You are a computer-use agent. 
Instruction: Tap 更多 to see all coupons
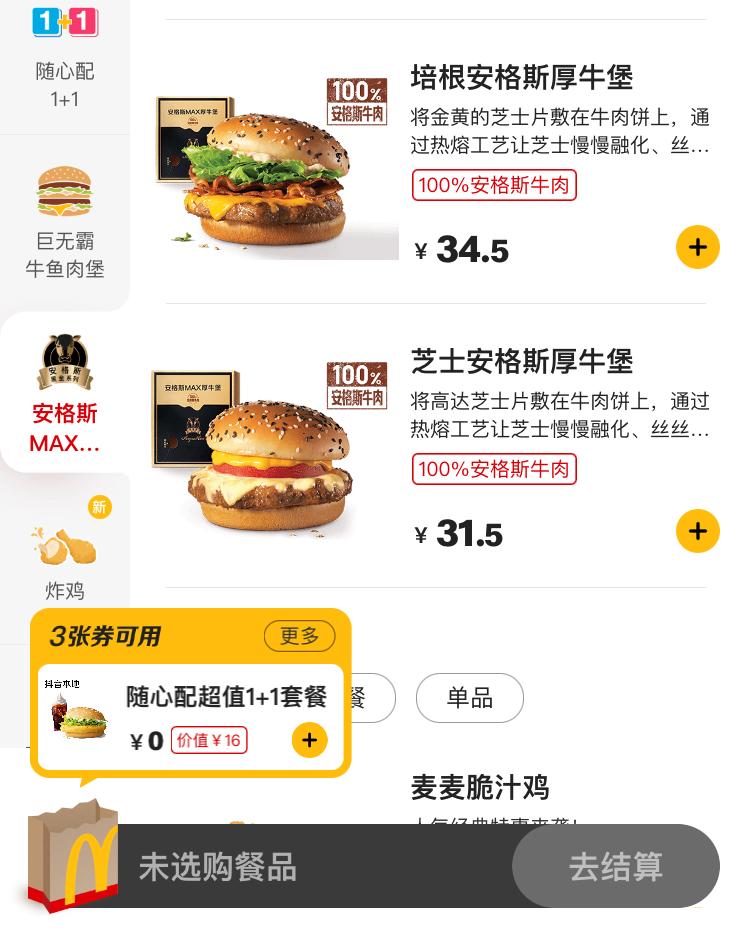(x=299, y=636)
